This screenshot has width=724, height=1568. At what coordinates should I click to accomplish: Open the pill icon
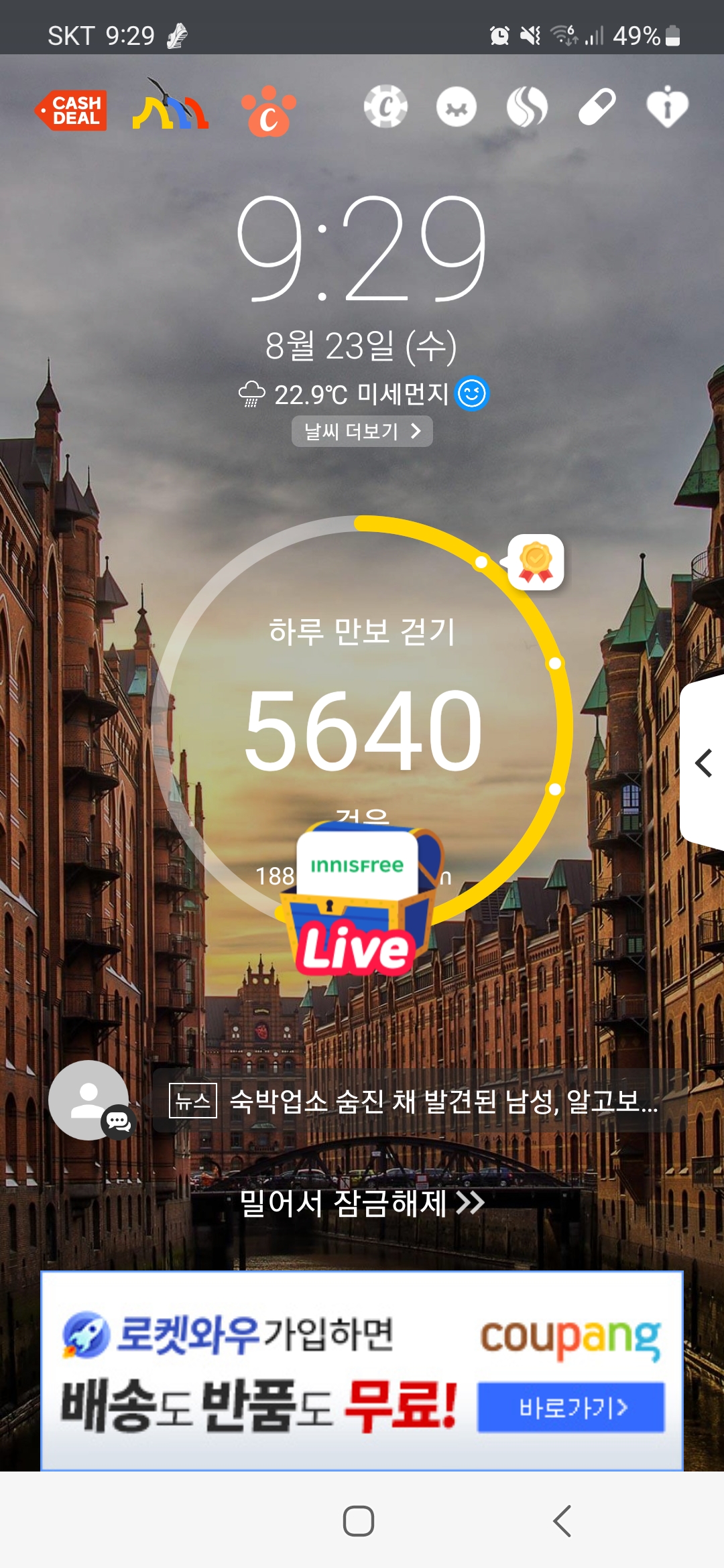click(597, 107)
